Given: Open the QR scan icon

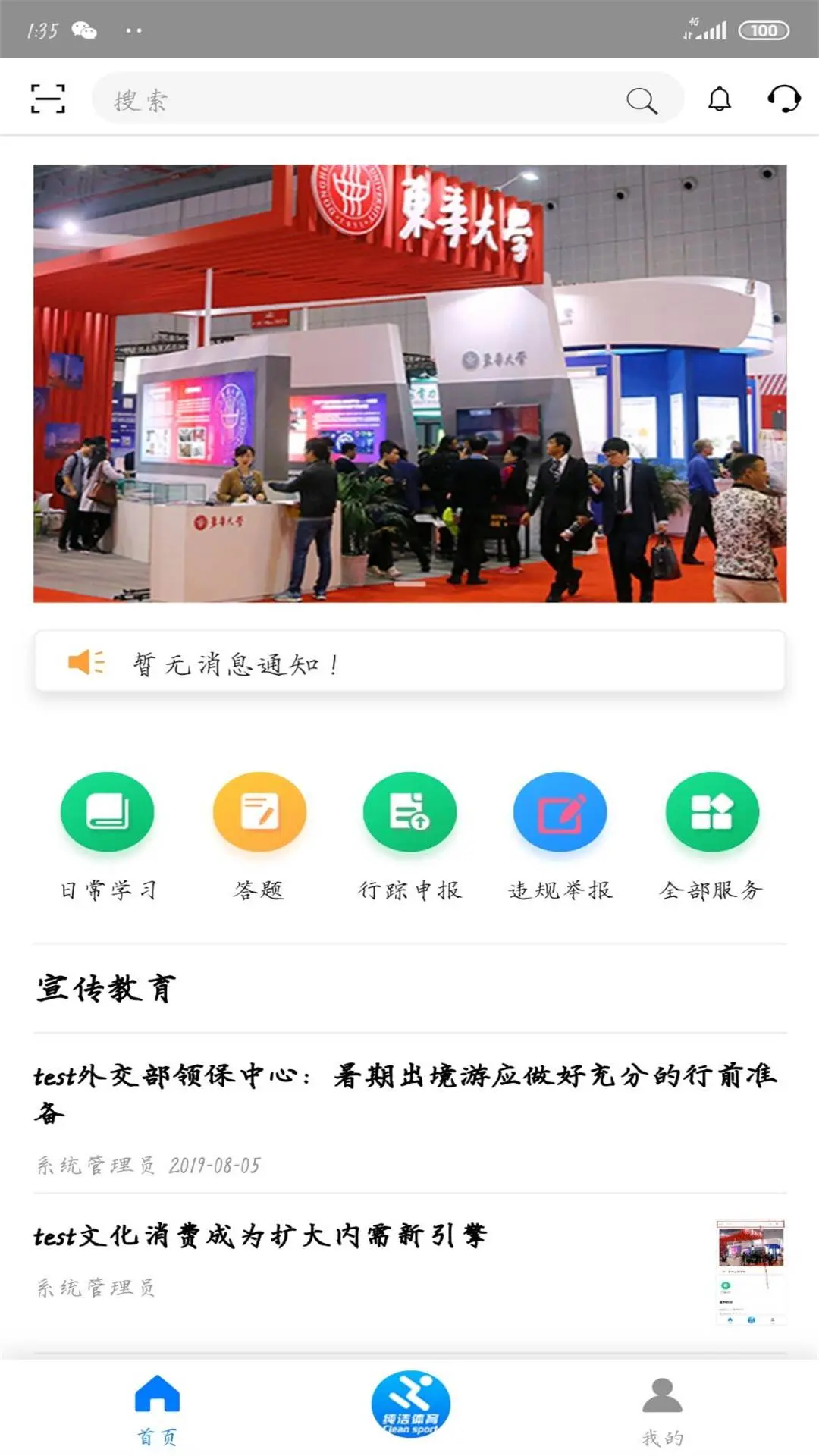Looking at the screenshot, I should click(48, 99).
